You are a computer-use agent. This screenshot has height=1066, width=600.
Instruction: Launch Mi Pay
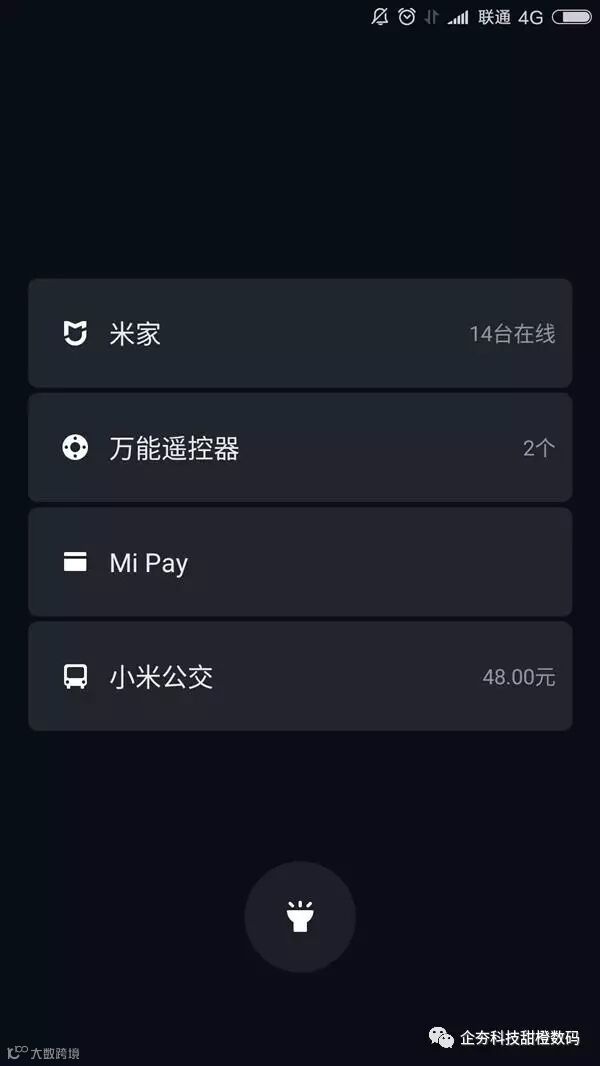300,562
